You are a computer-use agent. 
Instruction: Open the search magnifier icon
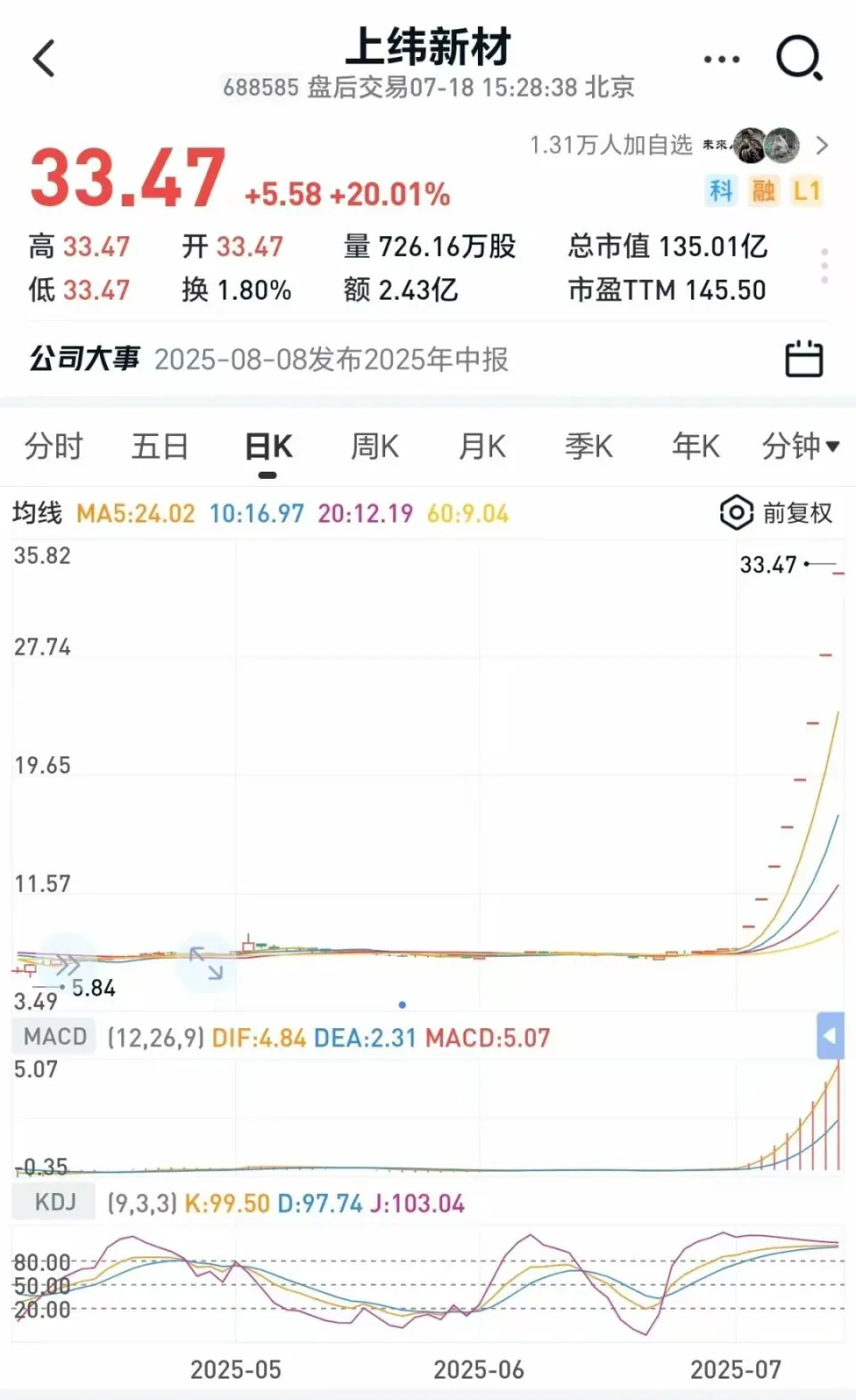coord(799,59)
